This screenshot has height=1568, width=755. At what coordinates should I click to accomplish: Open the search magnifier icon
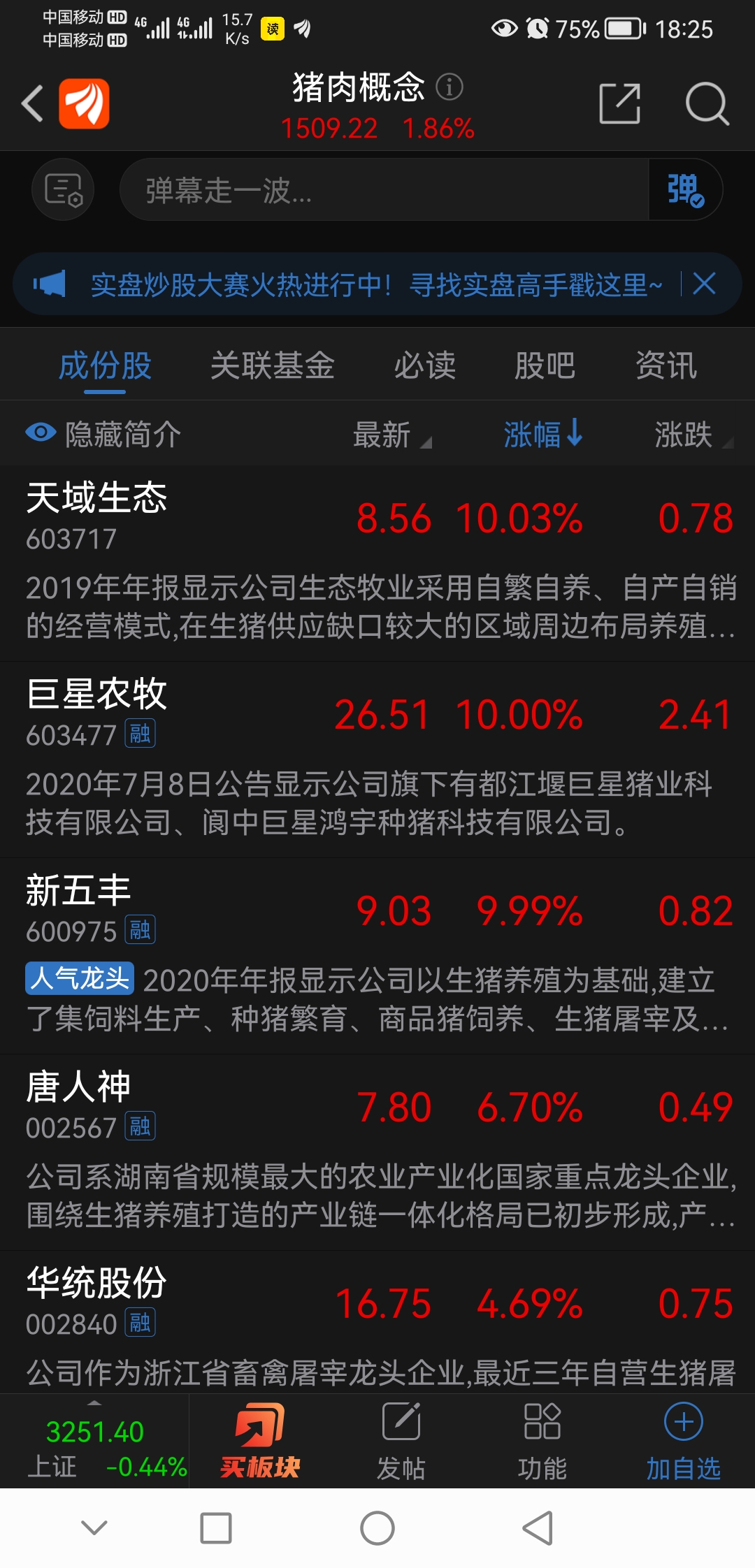[x=707, y=103]
